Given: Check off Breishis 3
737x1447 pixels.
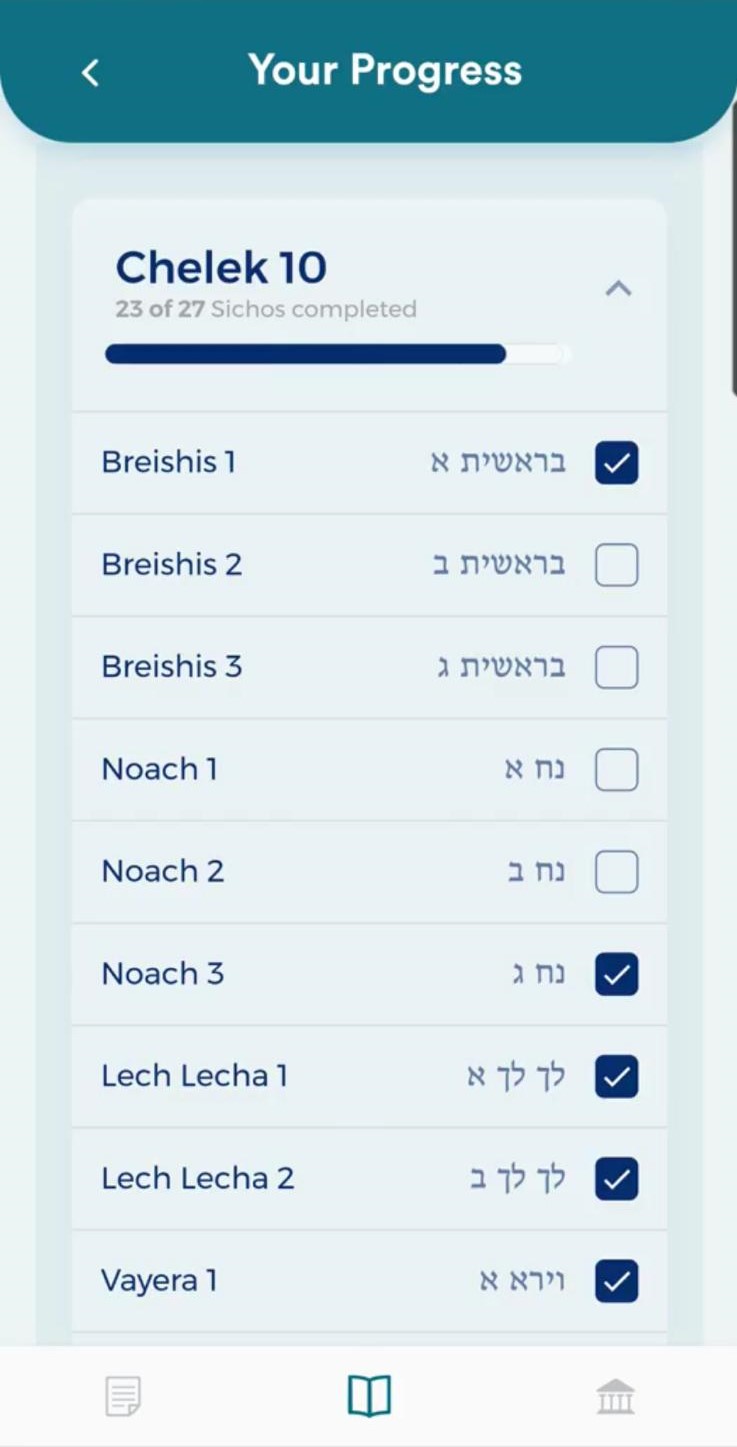Looking at the screenshot, I should (617, 667).
